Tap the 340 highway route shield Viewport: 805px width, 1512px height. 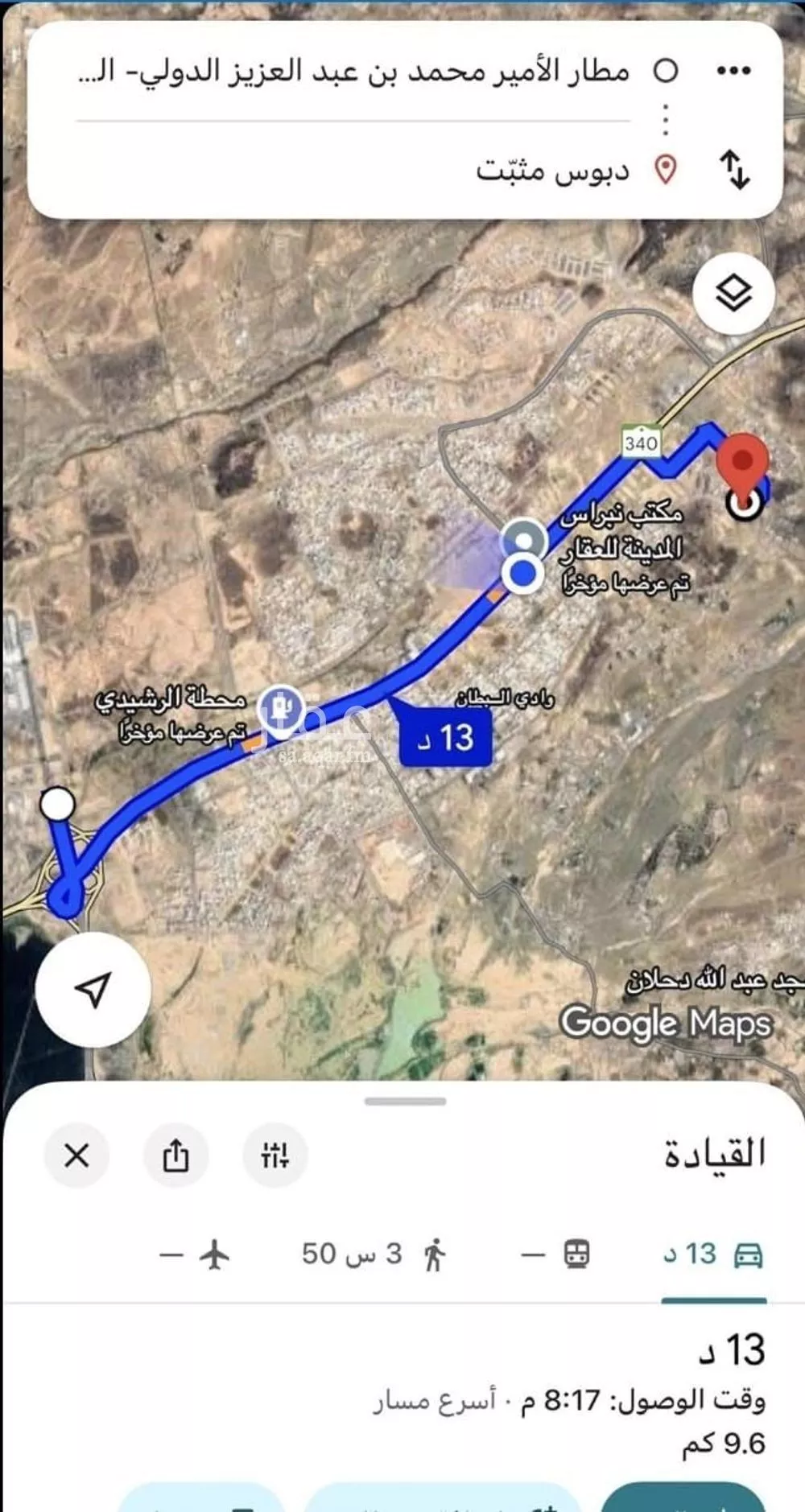(642, 441)
